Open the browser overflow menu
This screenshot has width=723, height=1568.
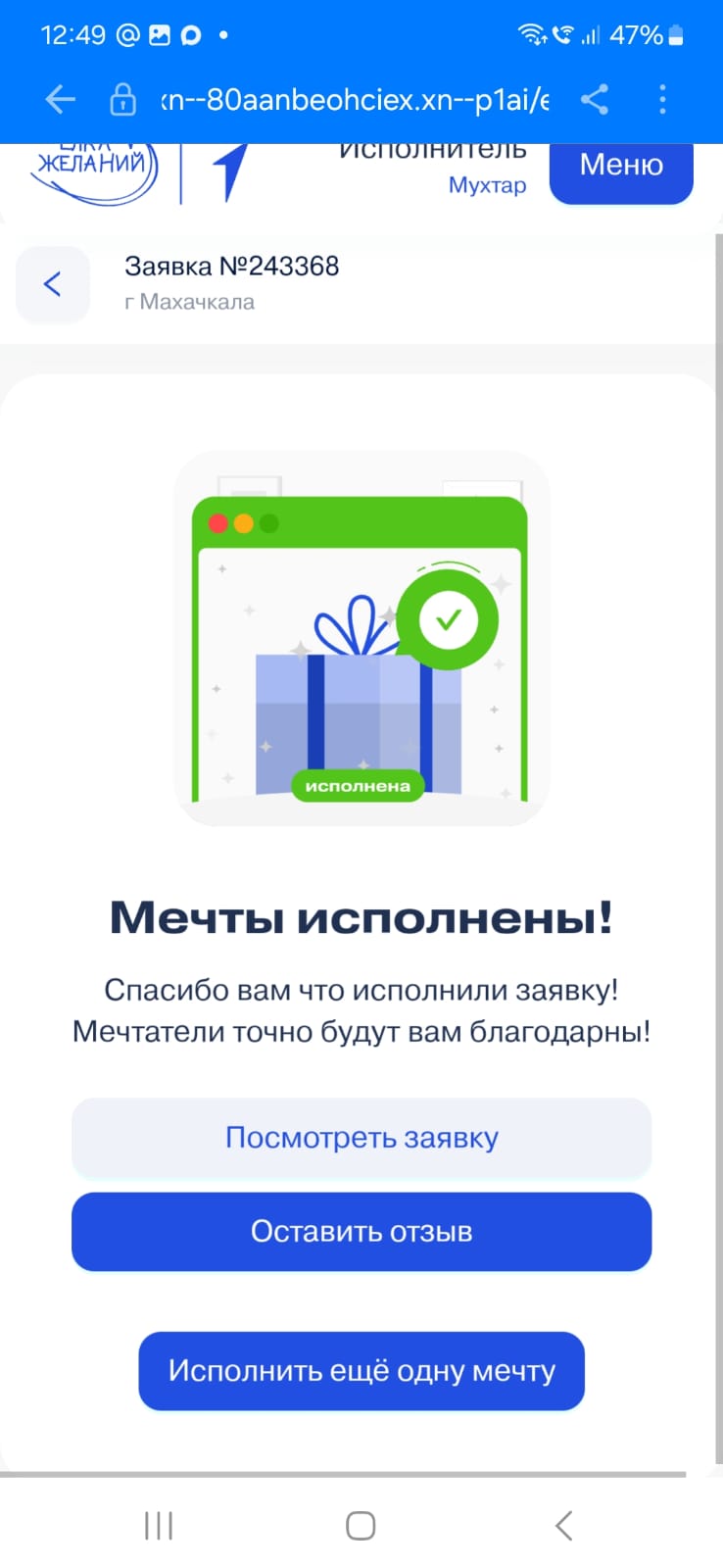pyautogui.click(x=662, y=99)
